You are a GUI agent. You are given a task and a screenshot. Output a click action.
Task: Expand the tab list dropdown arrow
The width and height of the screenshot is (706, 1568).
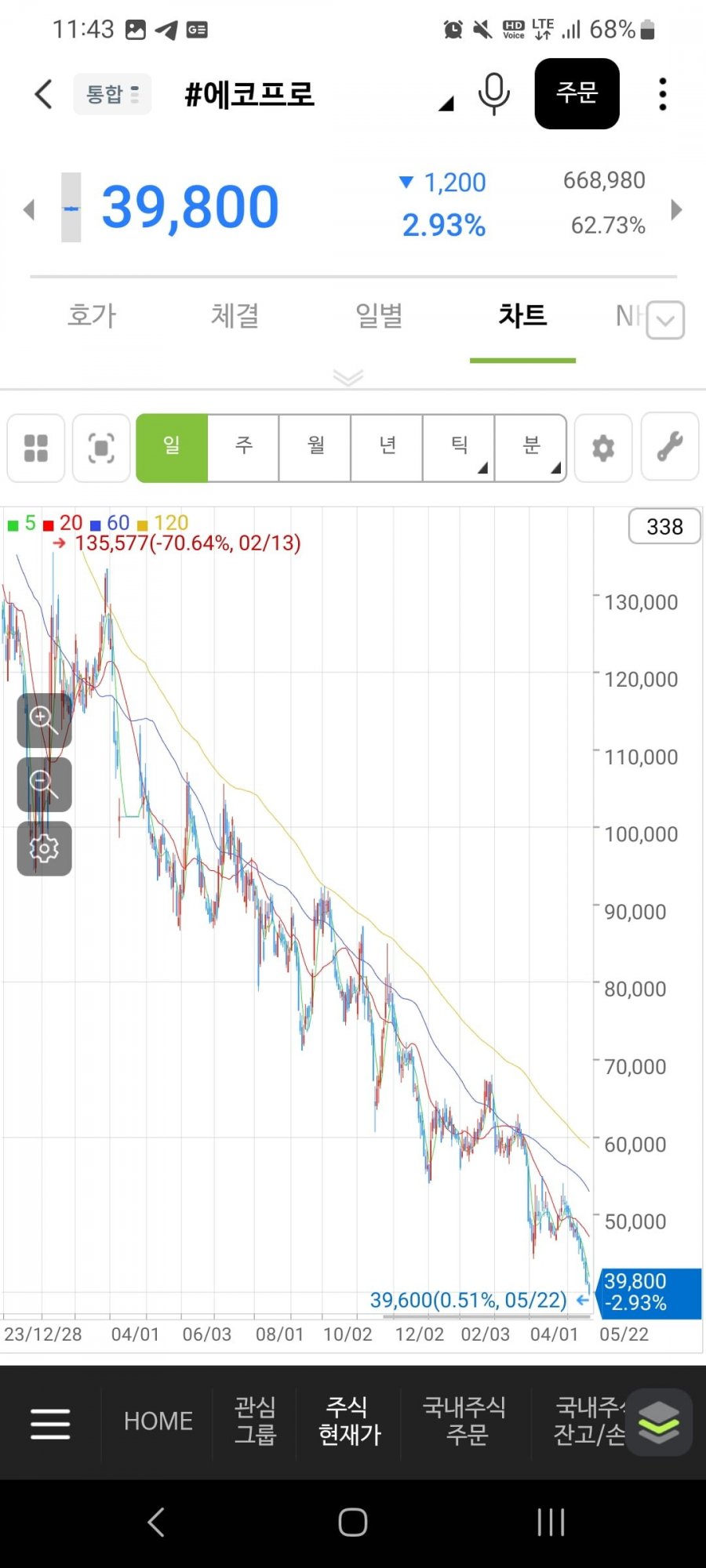(665, 320)
